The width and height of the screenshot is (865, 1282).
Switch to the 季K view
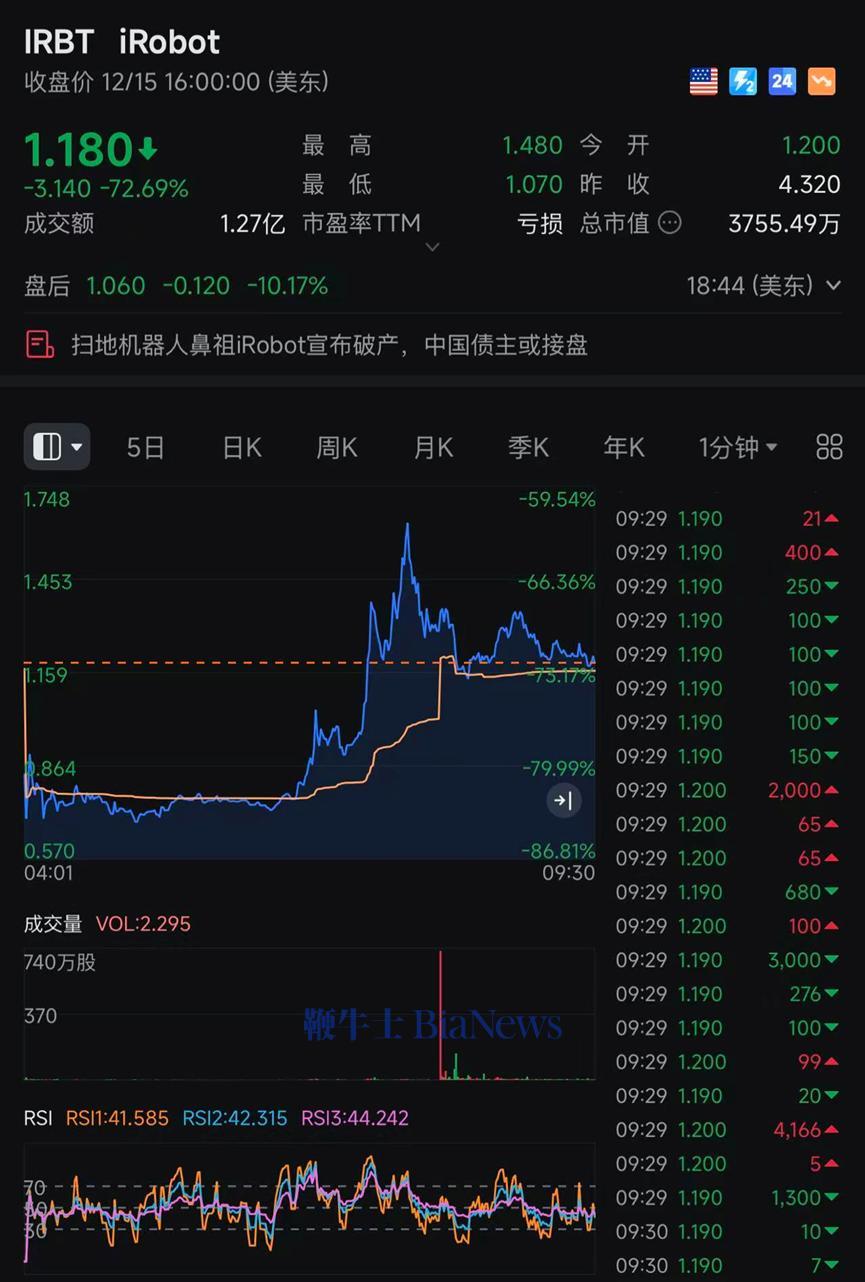[x=529, y=448]
